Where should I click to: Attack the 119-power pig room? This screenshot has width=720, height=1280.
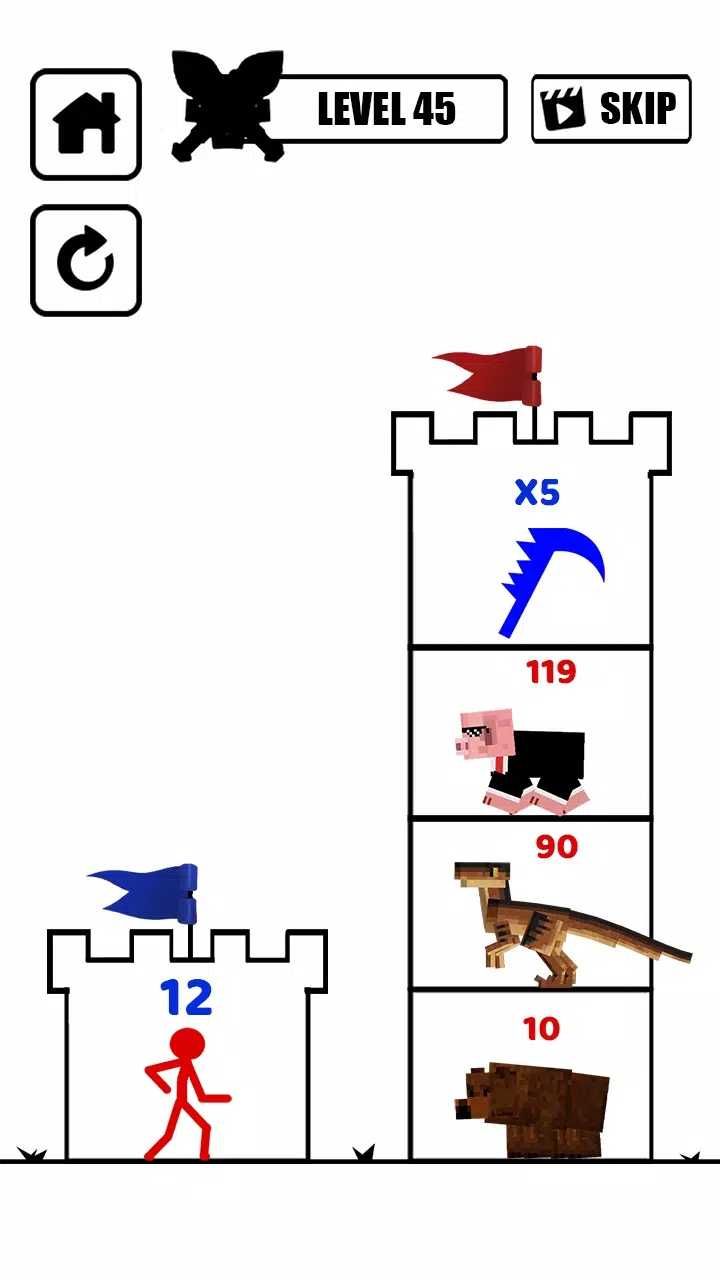(531, 733)
